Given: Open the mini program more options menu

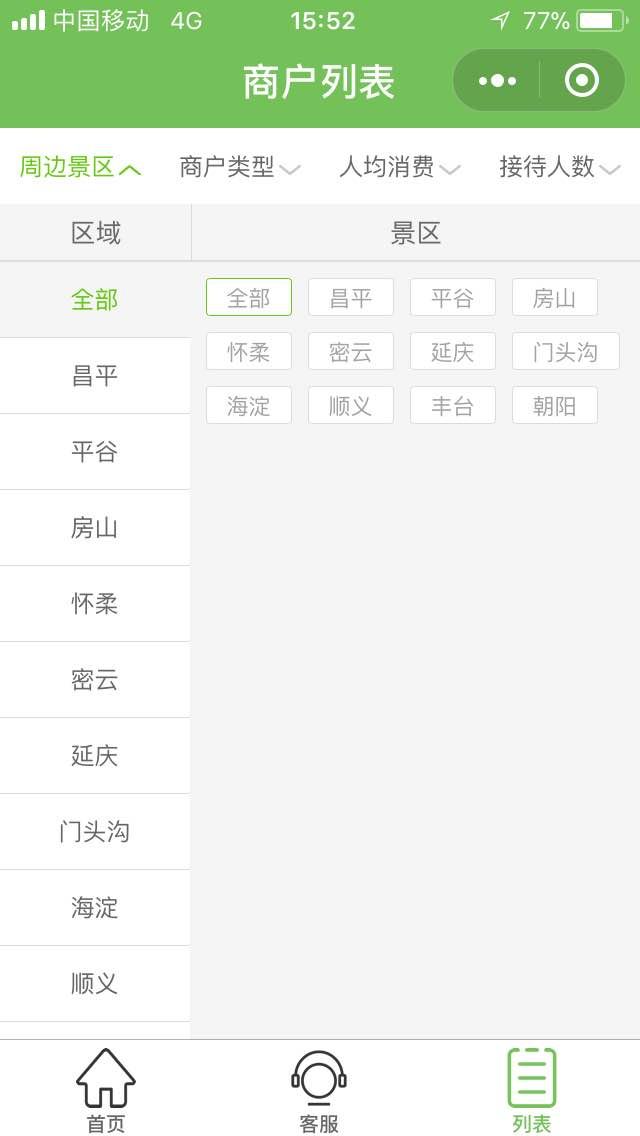Looking at the screenshot, I should (x=497, y=80).
